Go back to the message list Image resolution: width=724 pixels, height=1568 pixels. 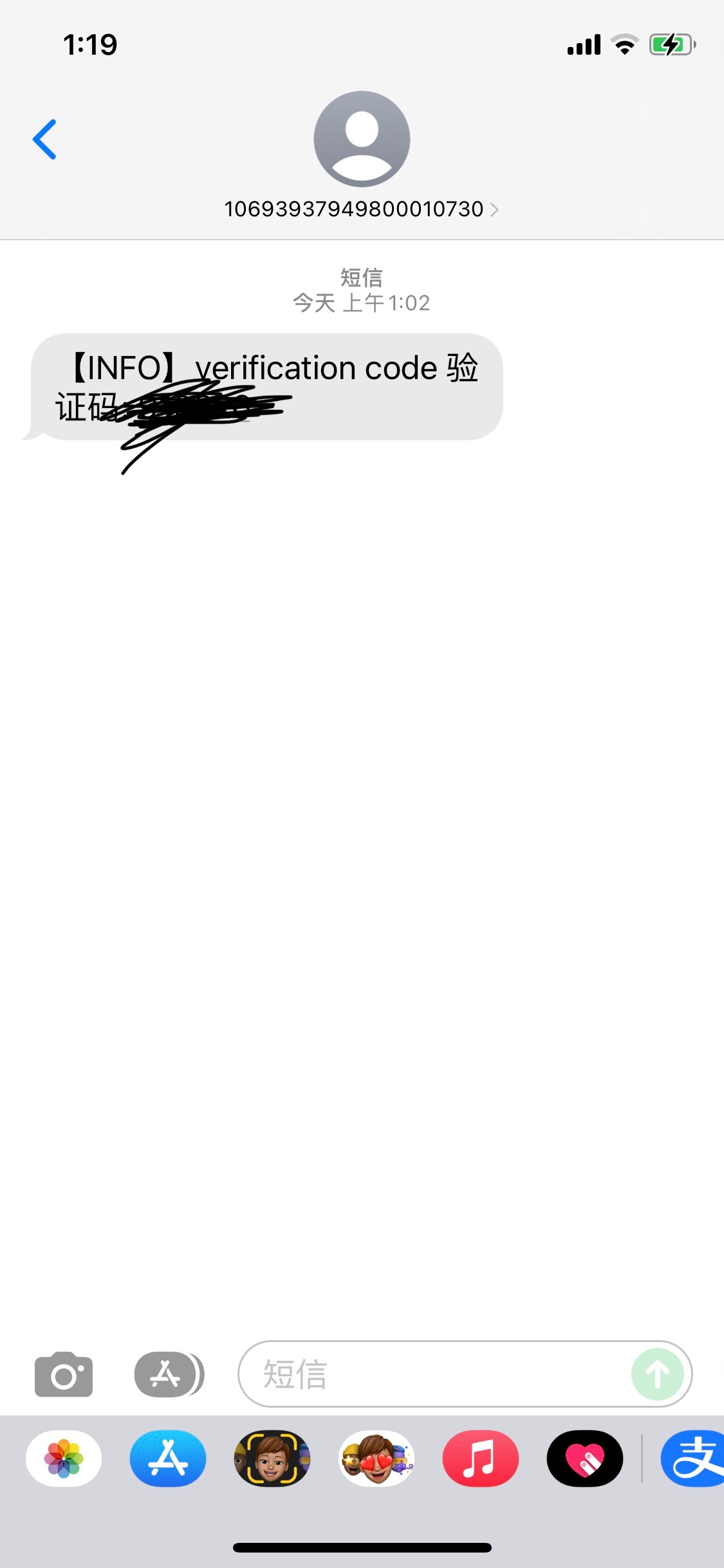point(44,139)
